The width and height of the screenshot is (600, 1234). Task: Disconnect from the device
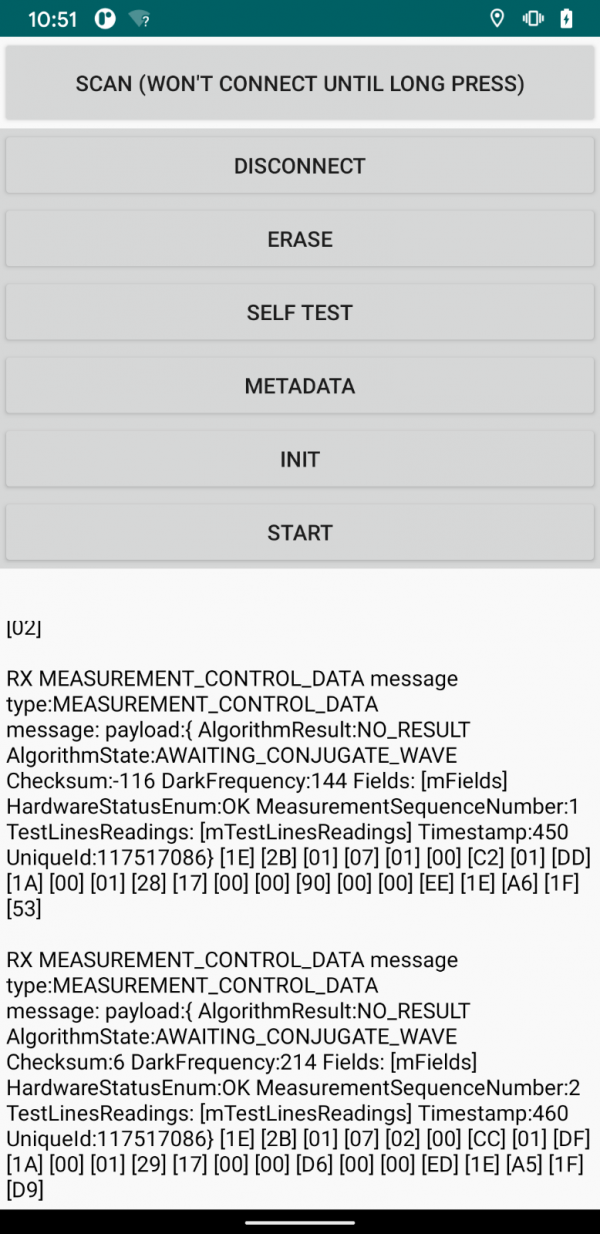point(300,166)
